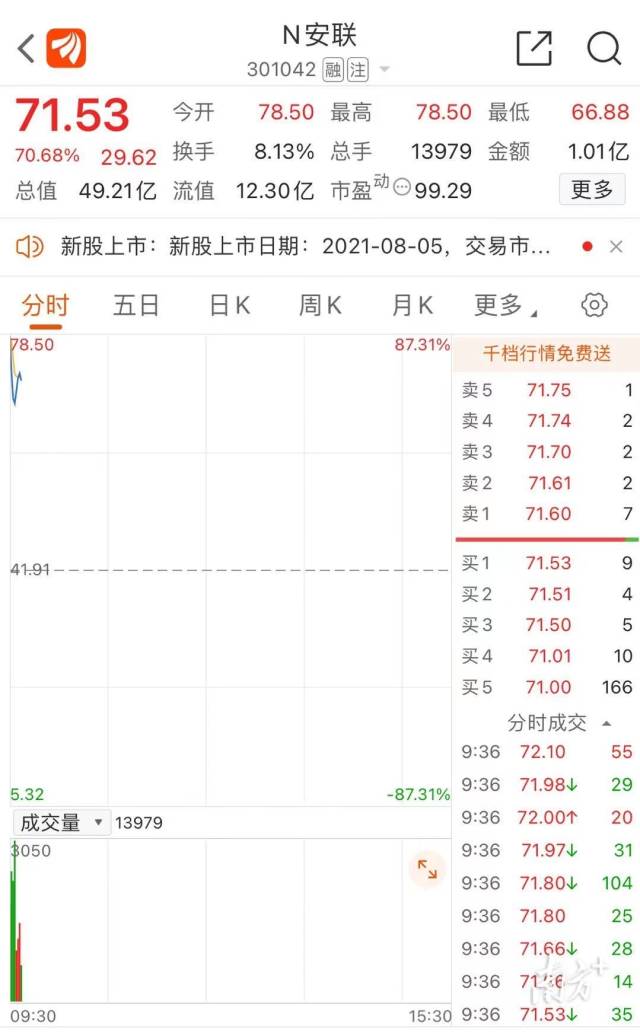The width and height of the screenshot is (640, 1036).
Task: Tap the 更多 button for more quote data
Action: coord(592,190)
